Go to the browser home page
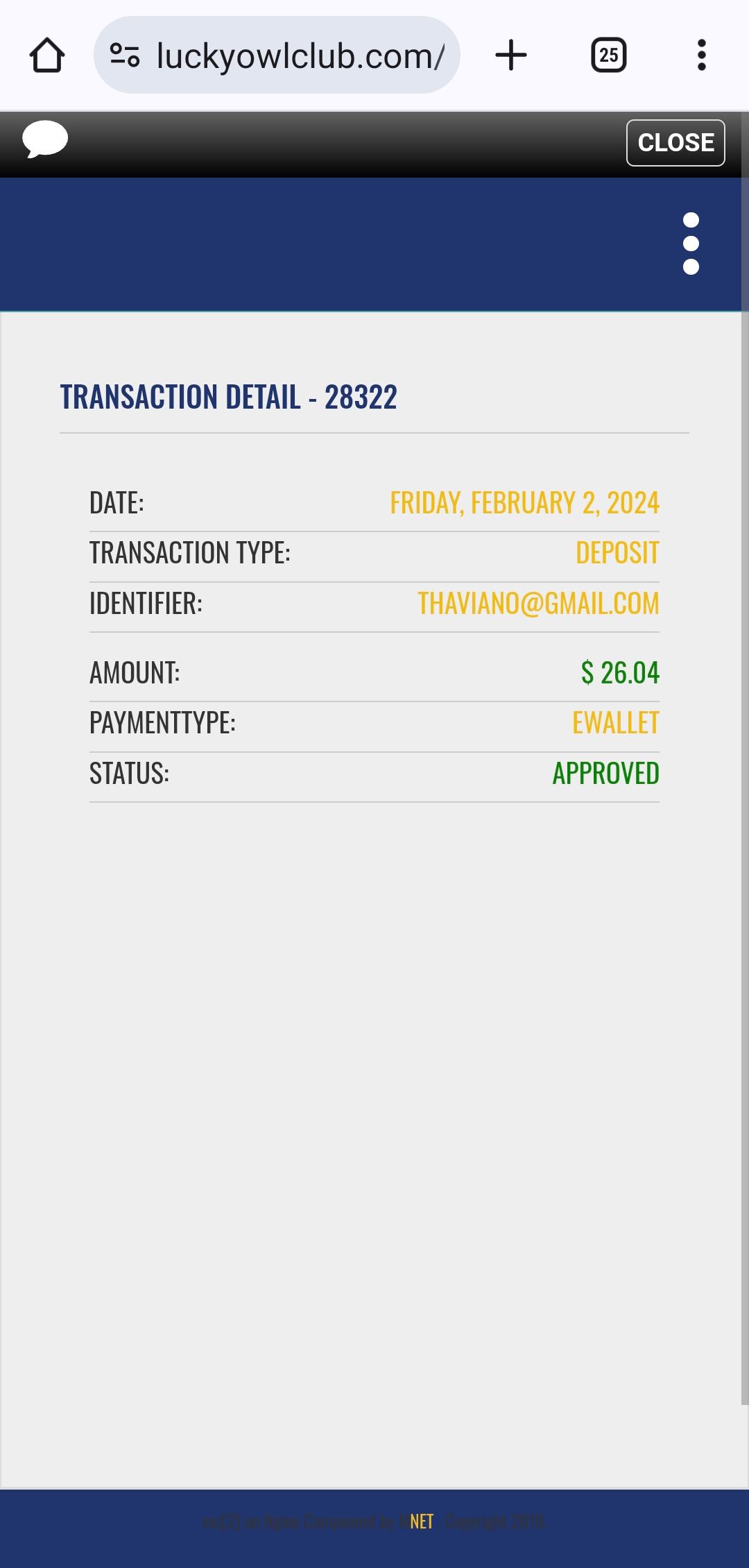749x1568 pixels. click(x=47, y=56)
